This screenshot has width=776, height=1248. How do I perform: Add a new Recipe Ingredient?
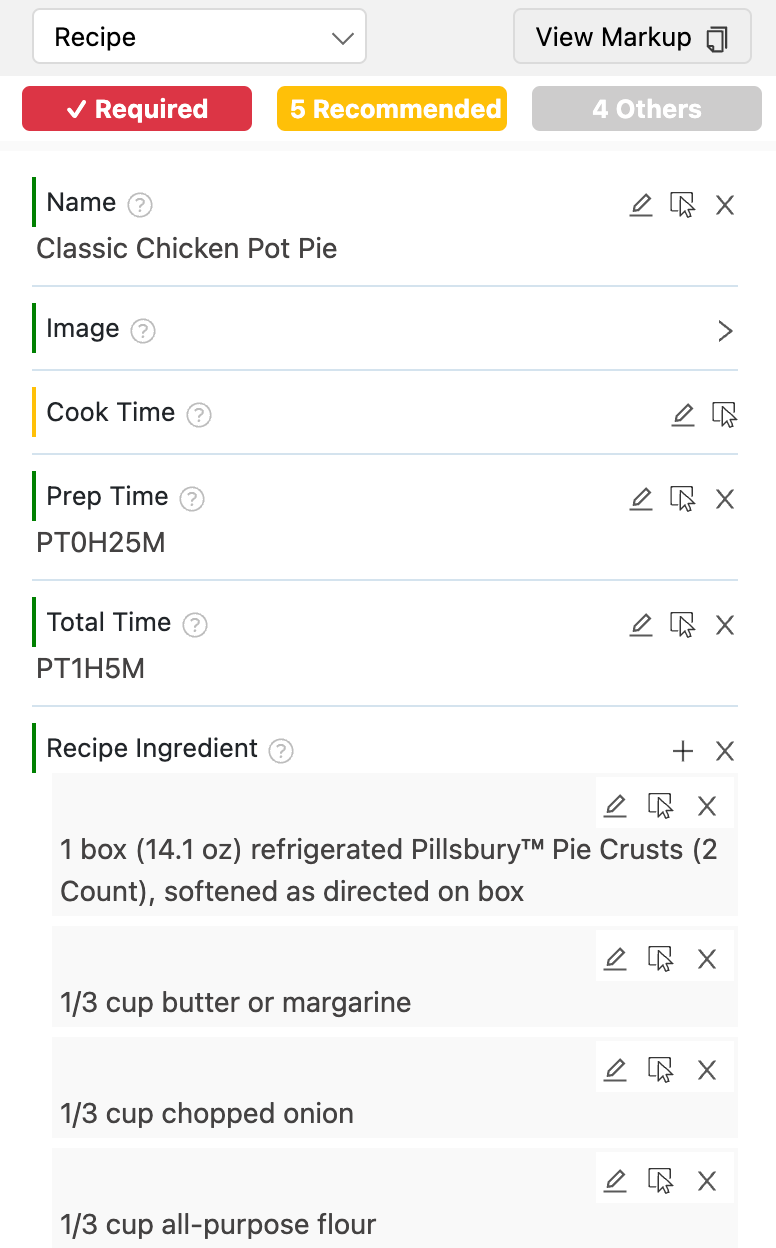(683, 751)
